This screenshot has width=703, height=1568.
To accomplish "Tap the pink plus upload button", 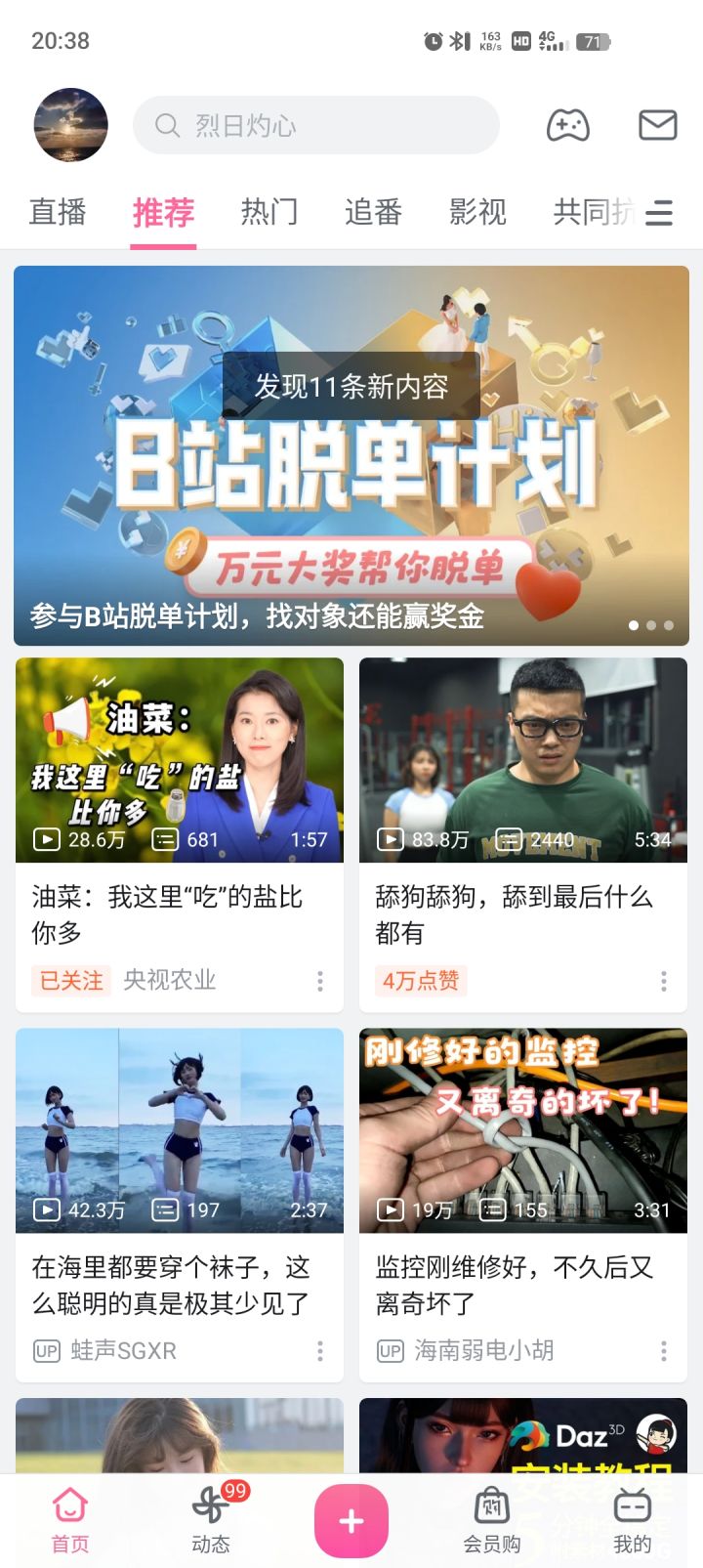I will point(351,1521).
